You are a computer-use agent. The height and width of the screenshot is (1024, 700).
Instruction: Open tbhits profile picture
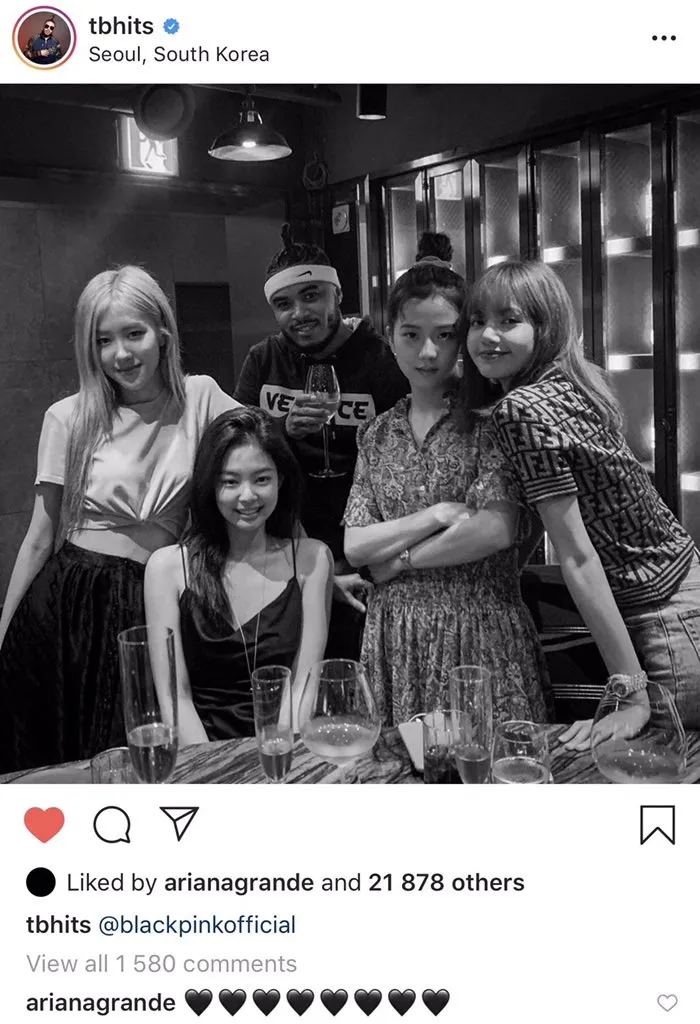(x=44, y=38)
